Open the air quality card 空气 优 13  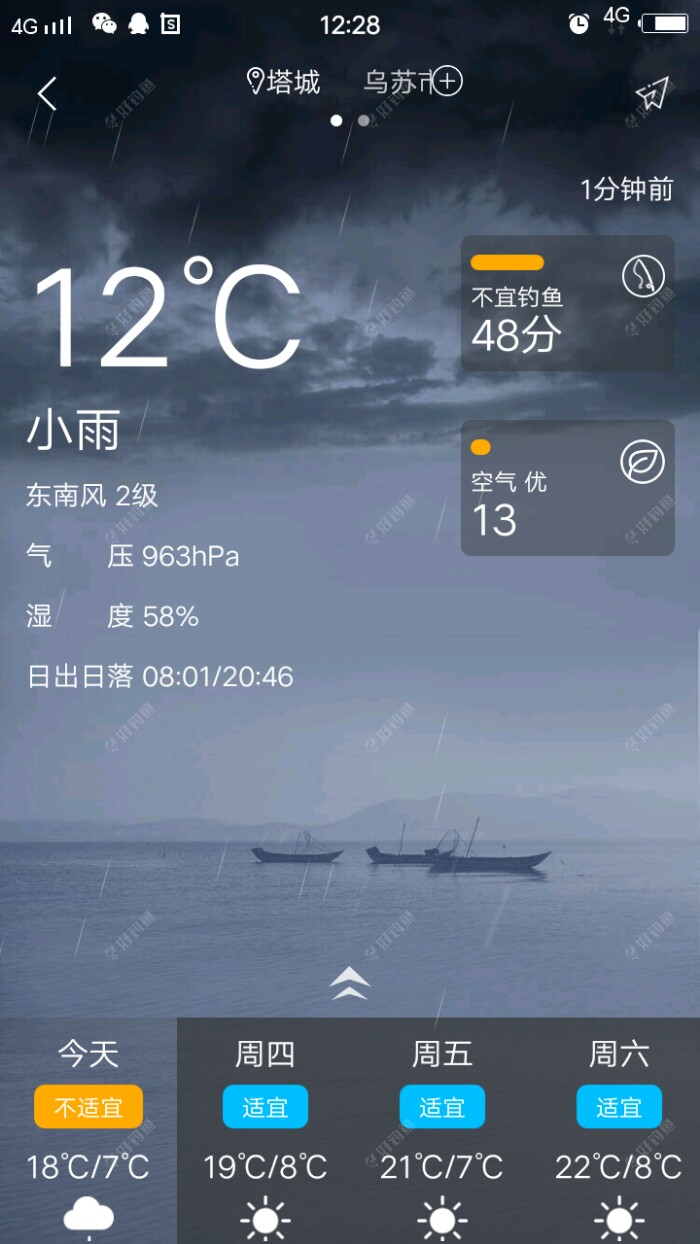(567, 488)
